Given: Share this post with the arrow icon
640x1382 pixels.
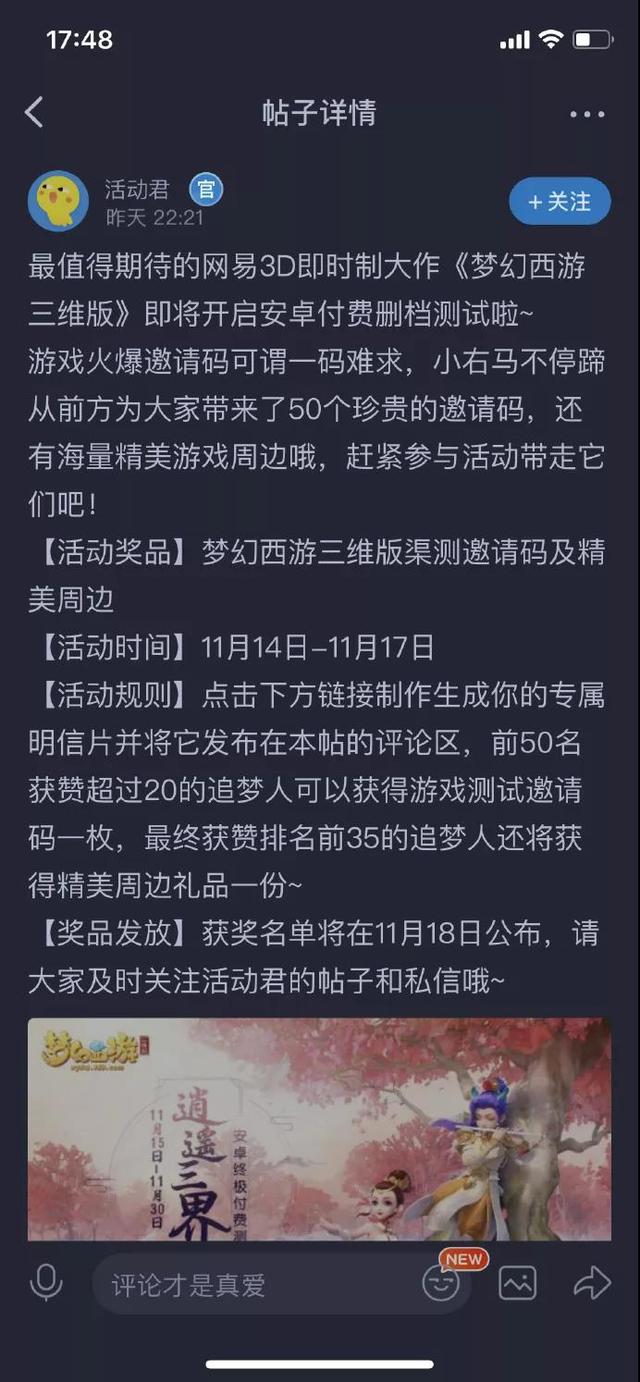Looking at the screenshot, I should [592, 1283].
